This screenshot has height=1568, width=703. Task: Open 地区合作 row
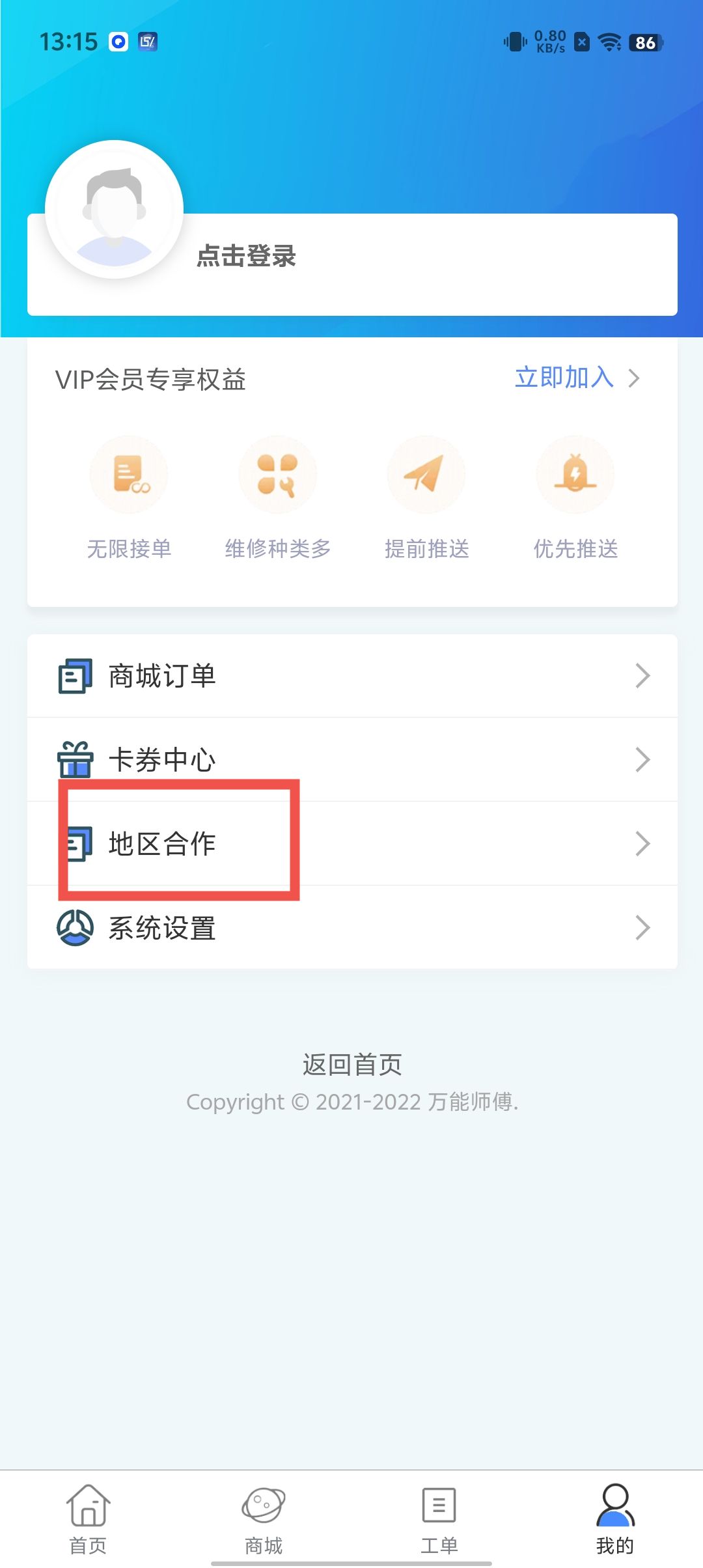tap(351, 844)
